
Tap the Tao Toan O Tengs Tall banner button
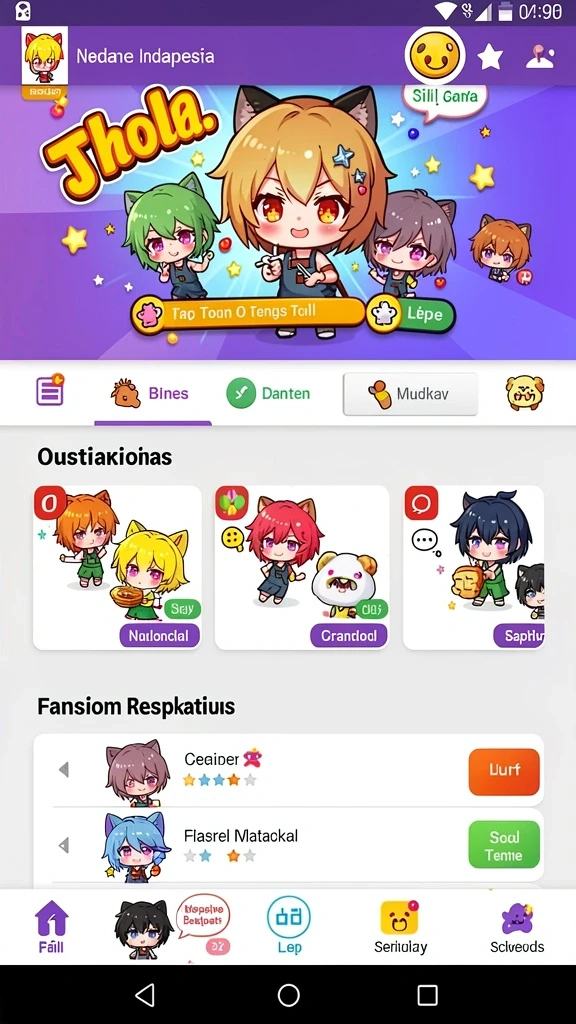248,313
